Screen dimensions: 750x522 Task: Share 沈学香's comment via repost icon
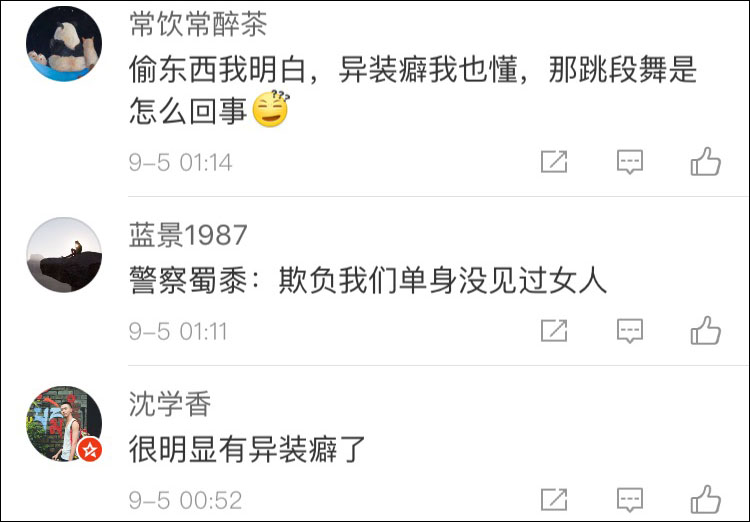tap(554, 498)
